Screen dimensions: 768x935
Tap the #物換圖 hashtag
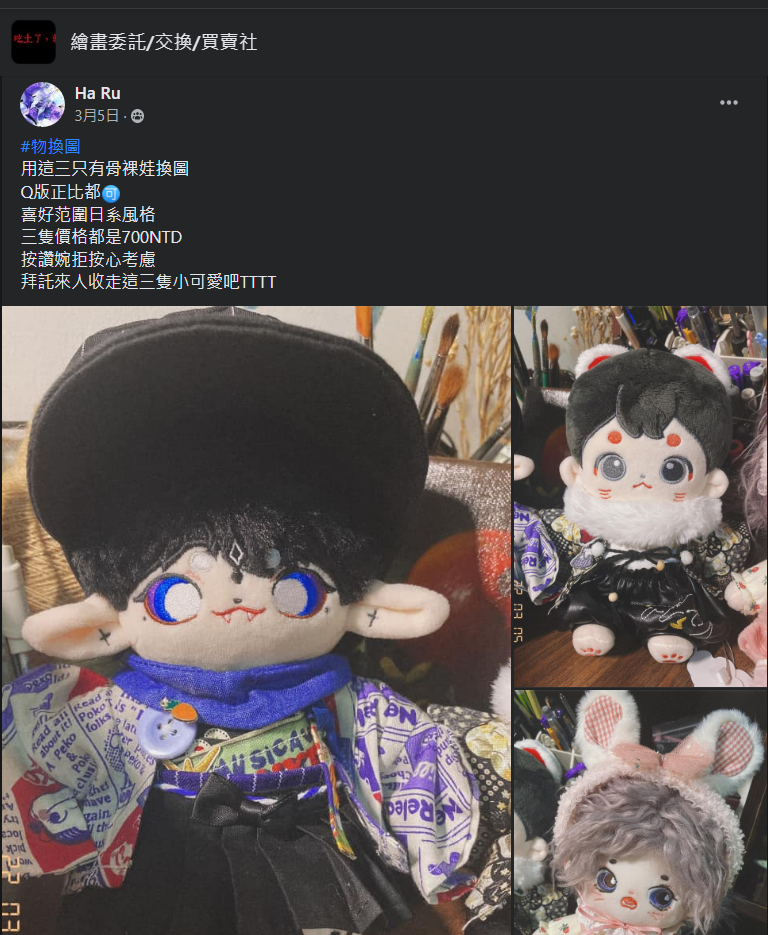coord(50,146)
